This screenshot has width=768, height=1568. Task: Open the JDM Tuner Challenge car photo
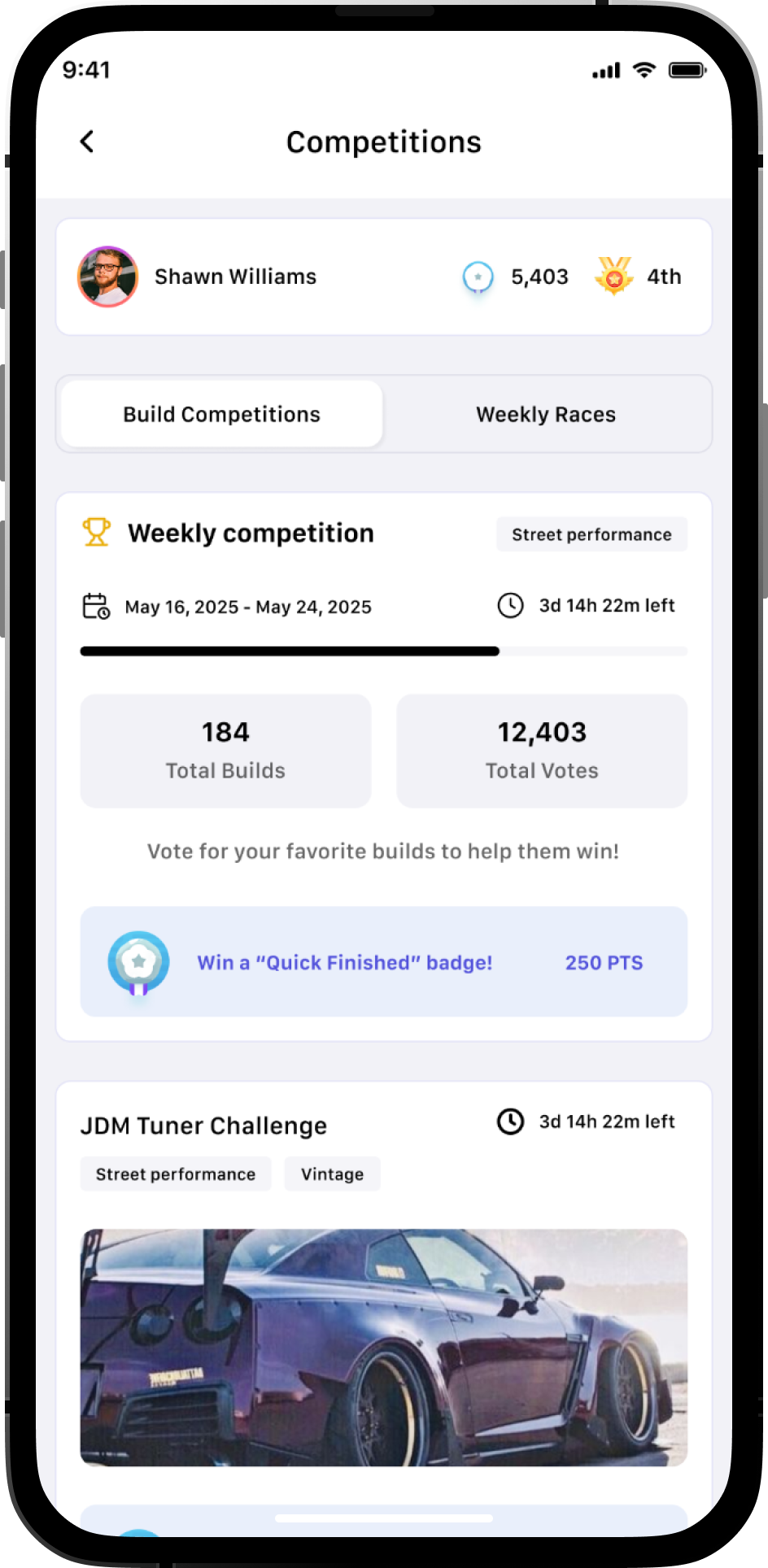coord(383,1348)
